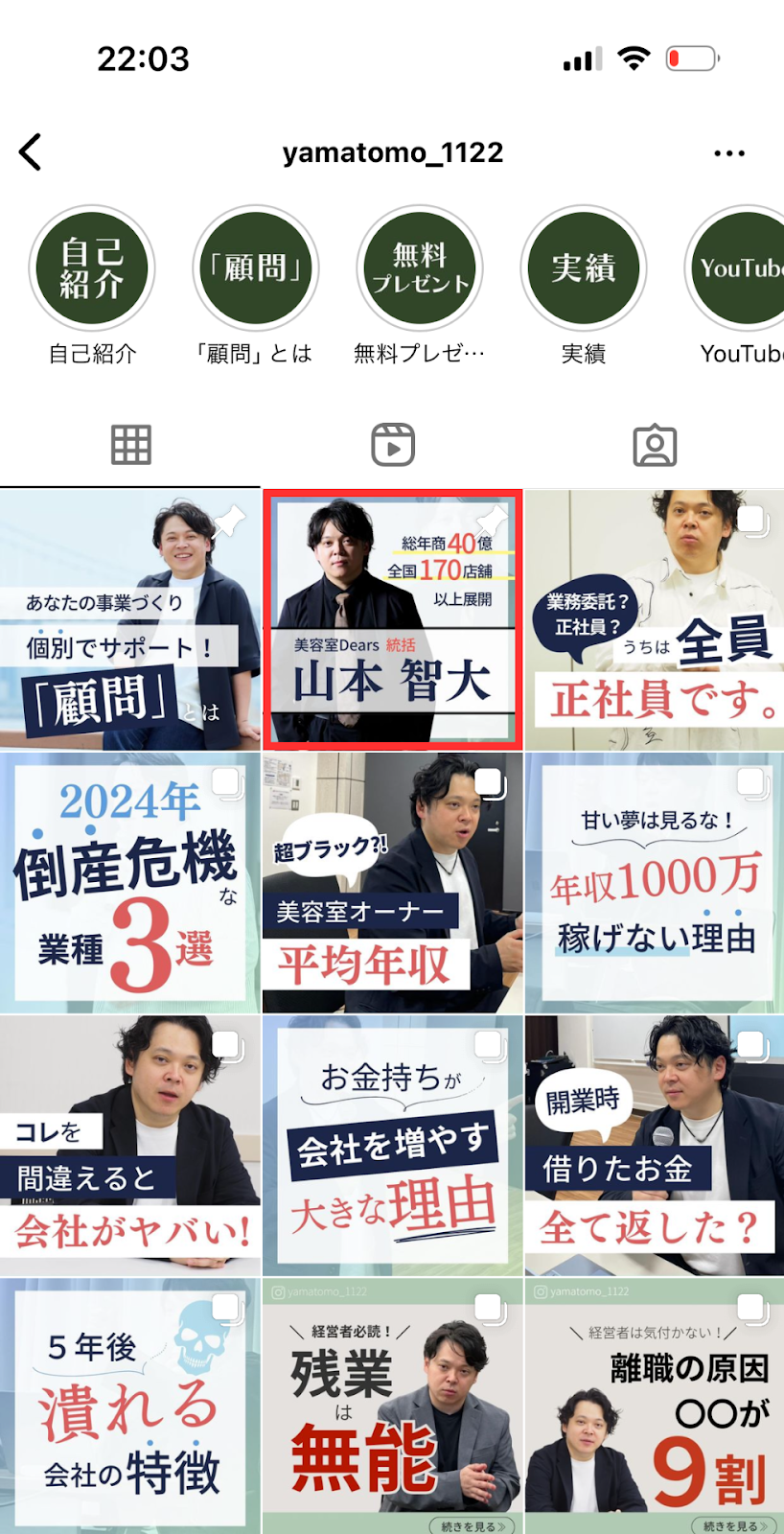
Task: Switch to the tagged photos tab
Action: [655, 445]
